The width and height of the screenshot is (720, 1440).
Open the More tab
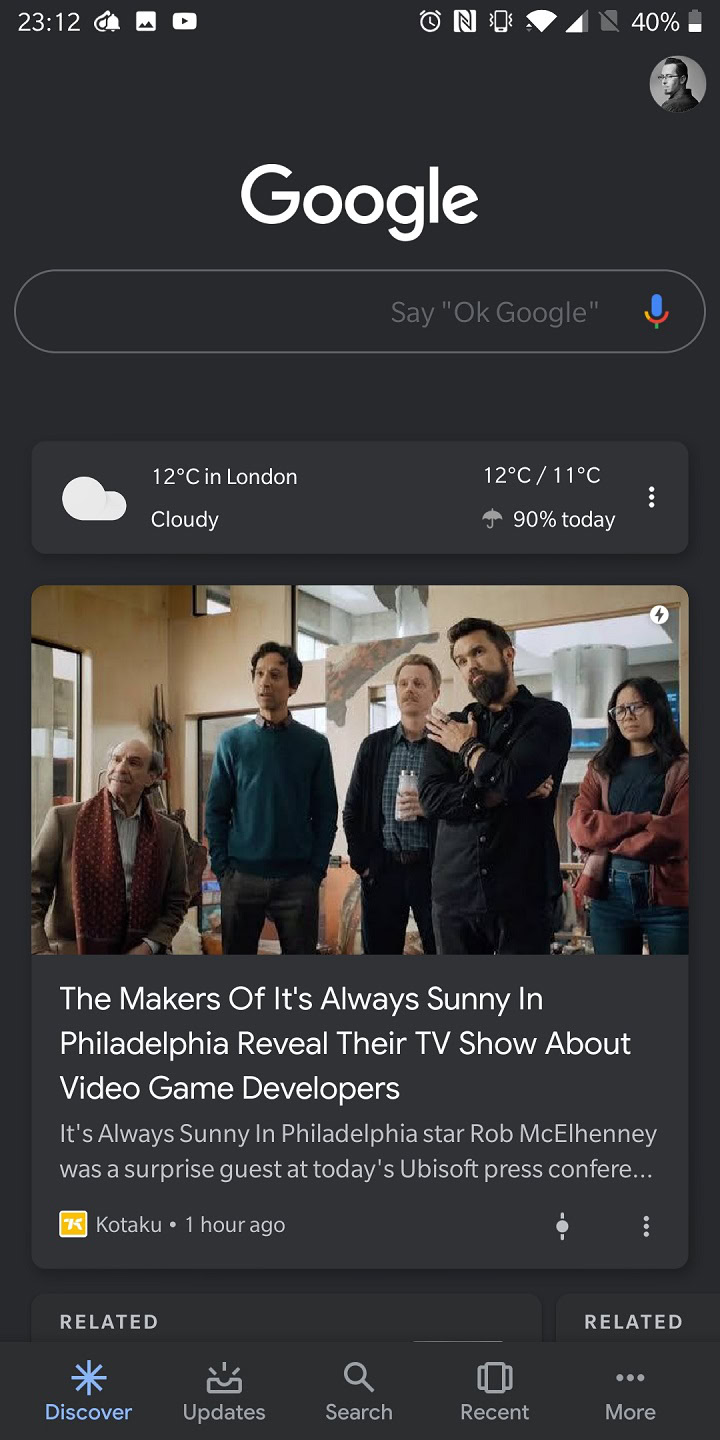click(x=630, y=1392)
